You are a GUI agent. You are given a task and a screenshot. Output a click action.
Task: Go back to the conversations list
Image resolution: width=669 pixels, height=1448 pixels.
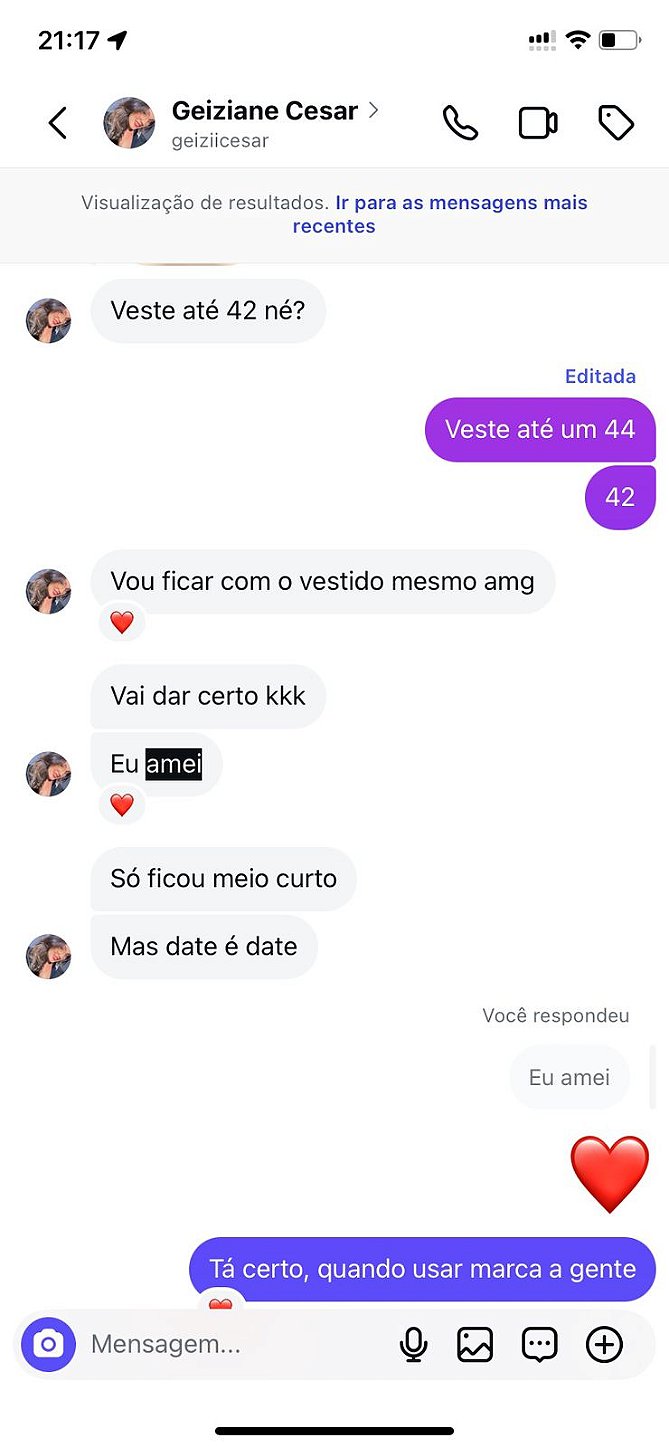(x=58, y=123)
